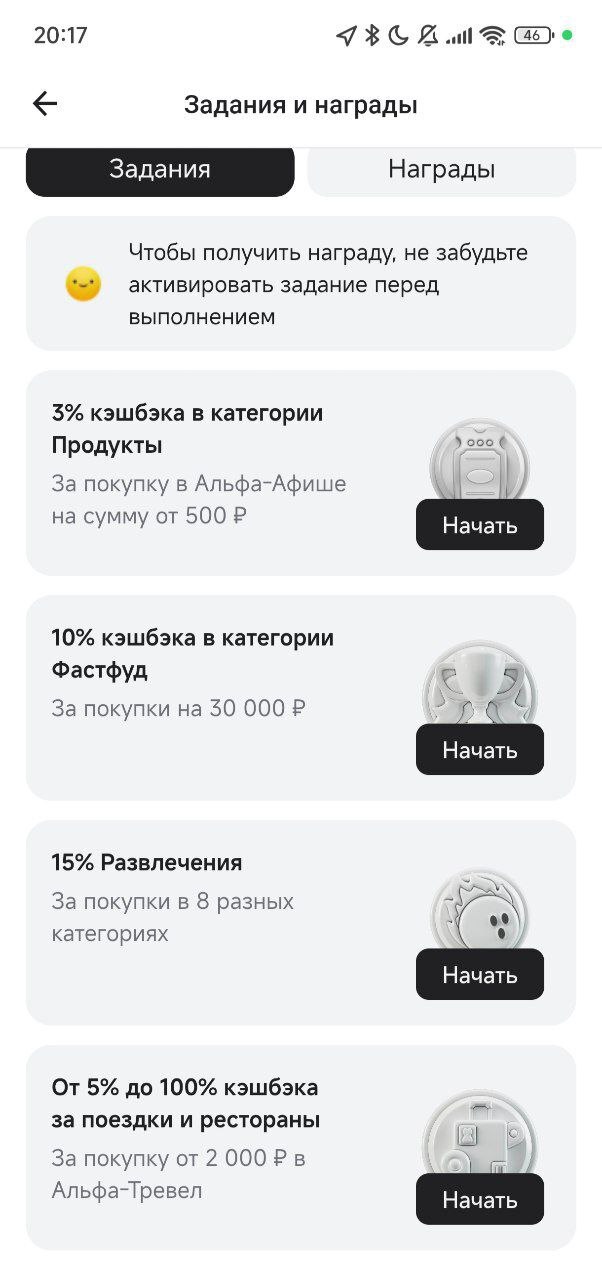
Task: Begin the Альфа-Тревел cashback task
Action: click(479, 1200)
